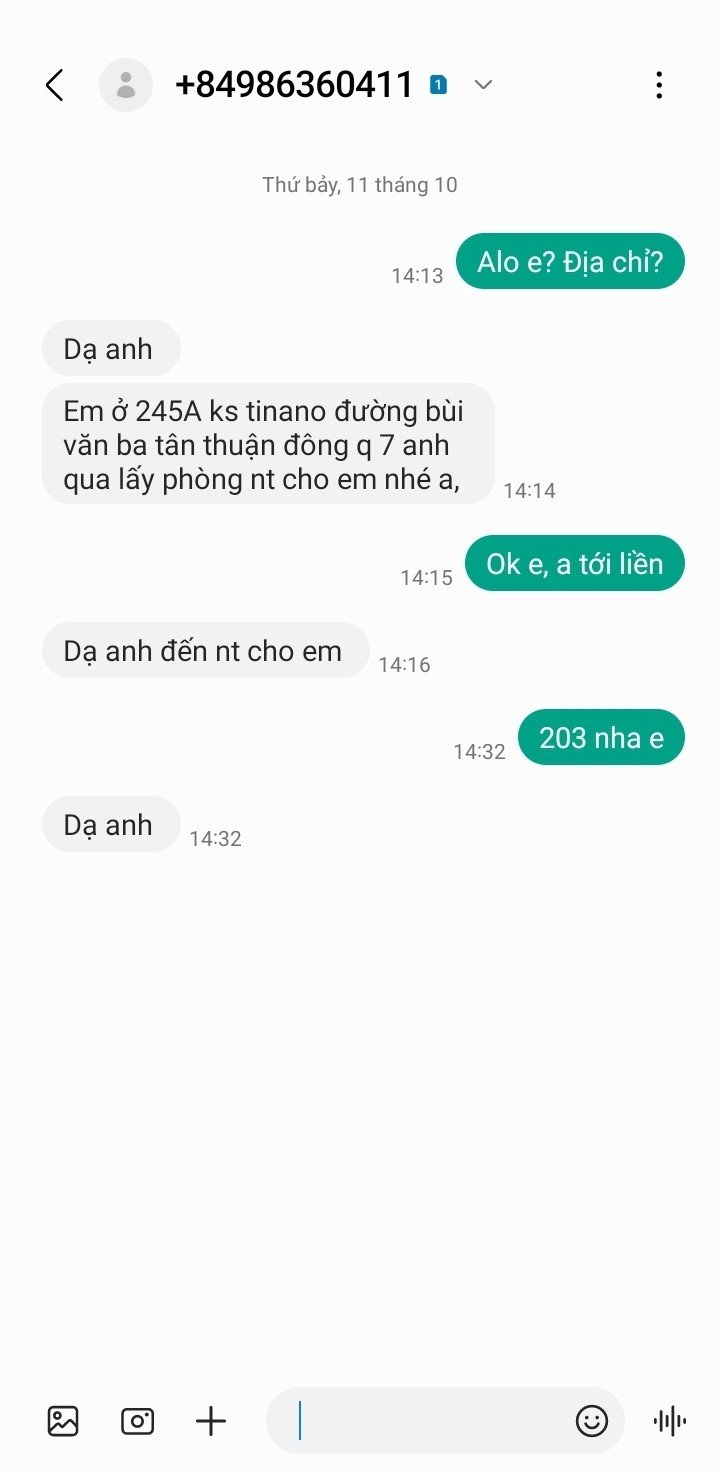Expand the contact details chevron
The image size is (719, 1472).
[x=483, y=85]
